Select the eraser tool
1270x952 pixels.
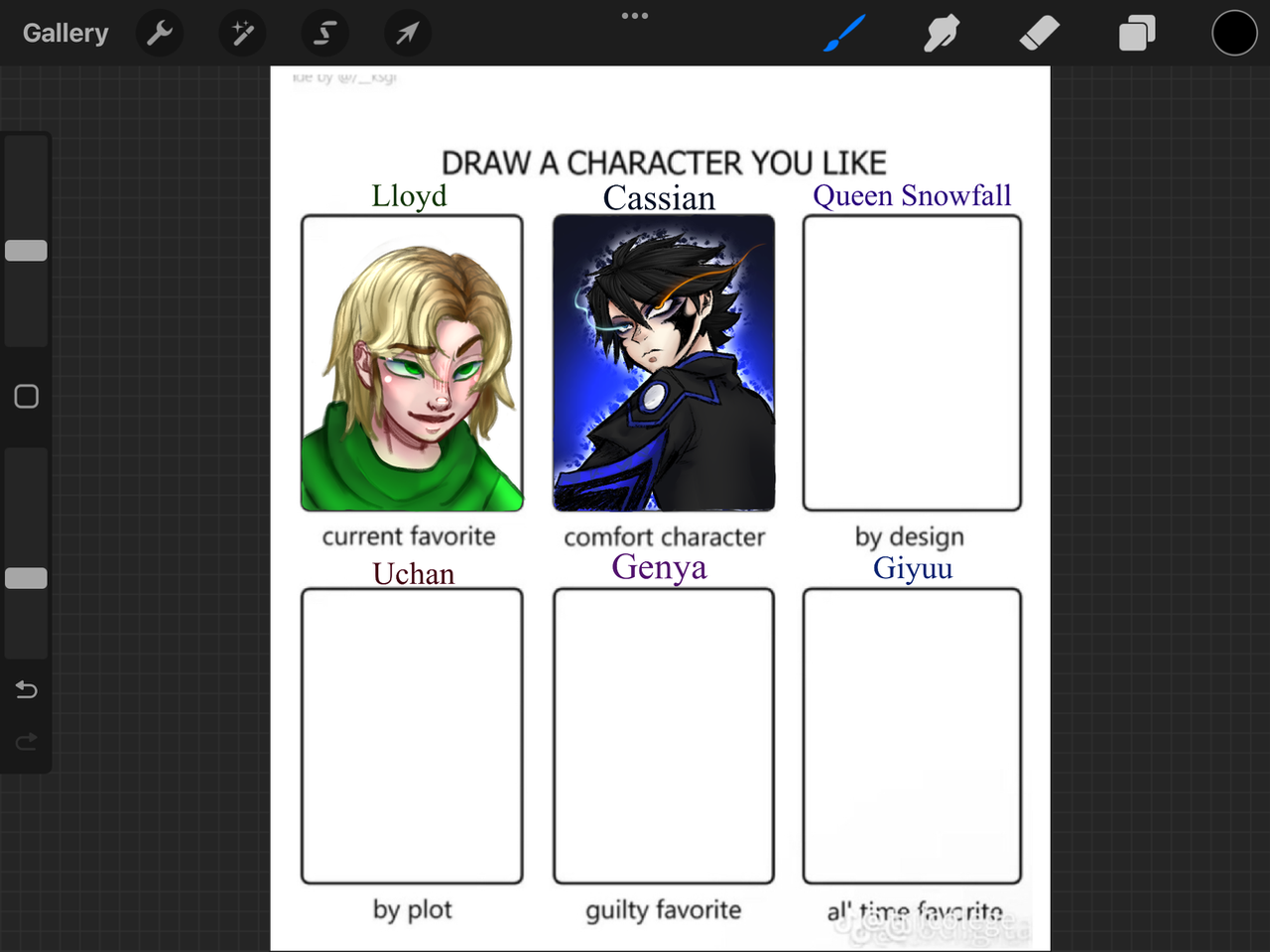1039,34
